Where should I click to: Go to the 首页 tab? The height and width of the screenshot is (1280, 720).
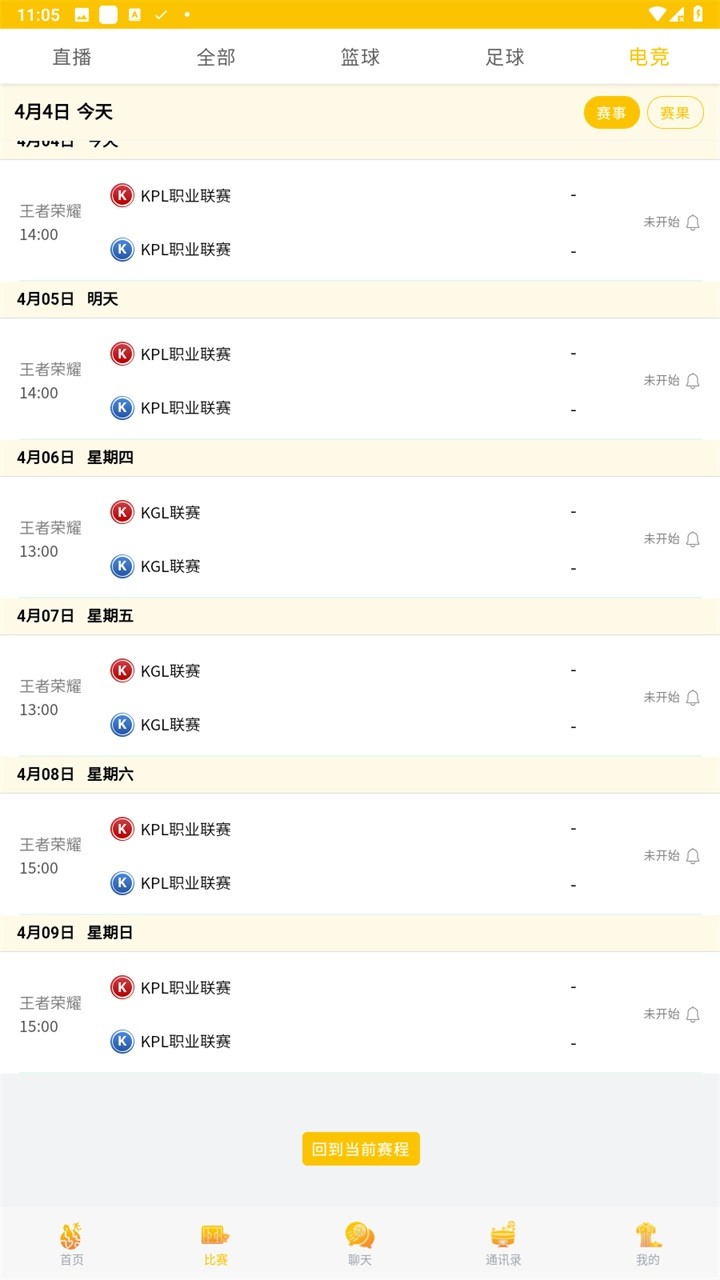click(72, 1243)
